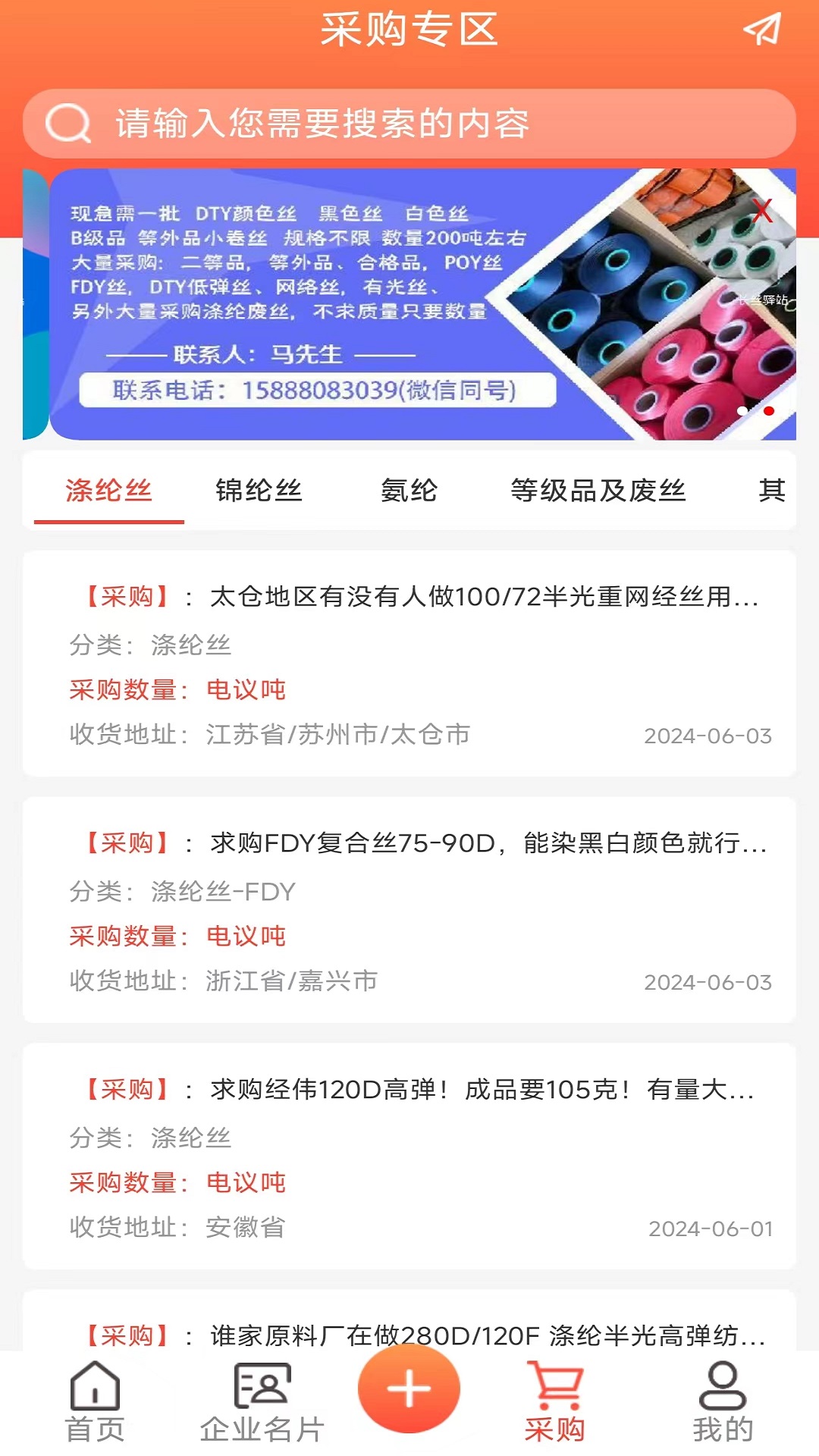Go to the 首页 home tab
The image size is (819, 1456).
95,1403
